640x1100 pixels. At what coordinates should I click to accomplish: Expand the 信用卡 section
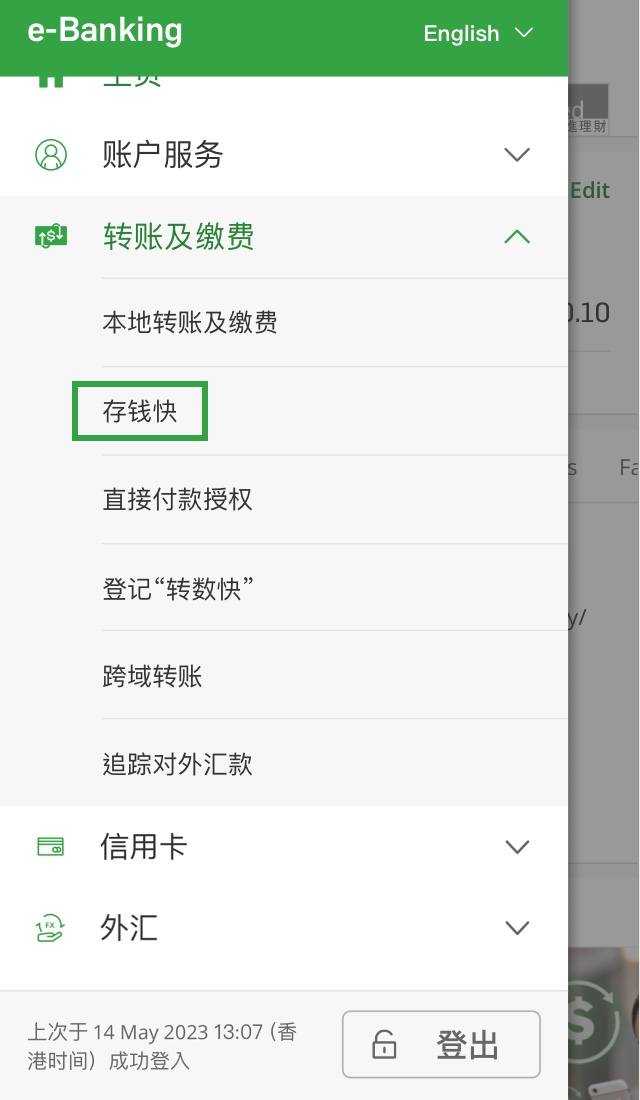click(284, 846)
